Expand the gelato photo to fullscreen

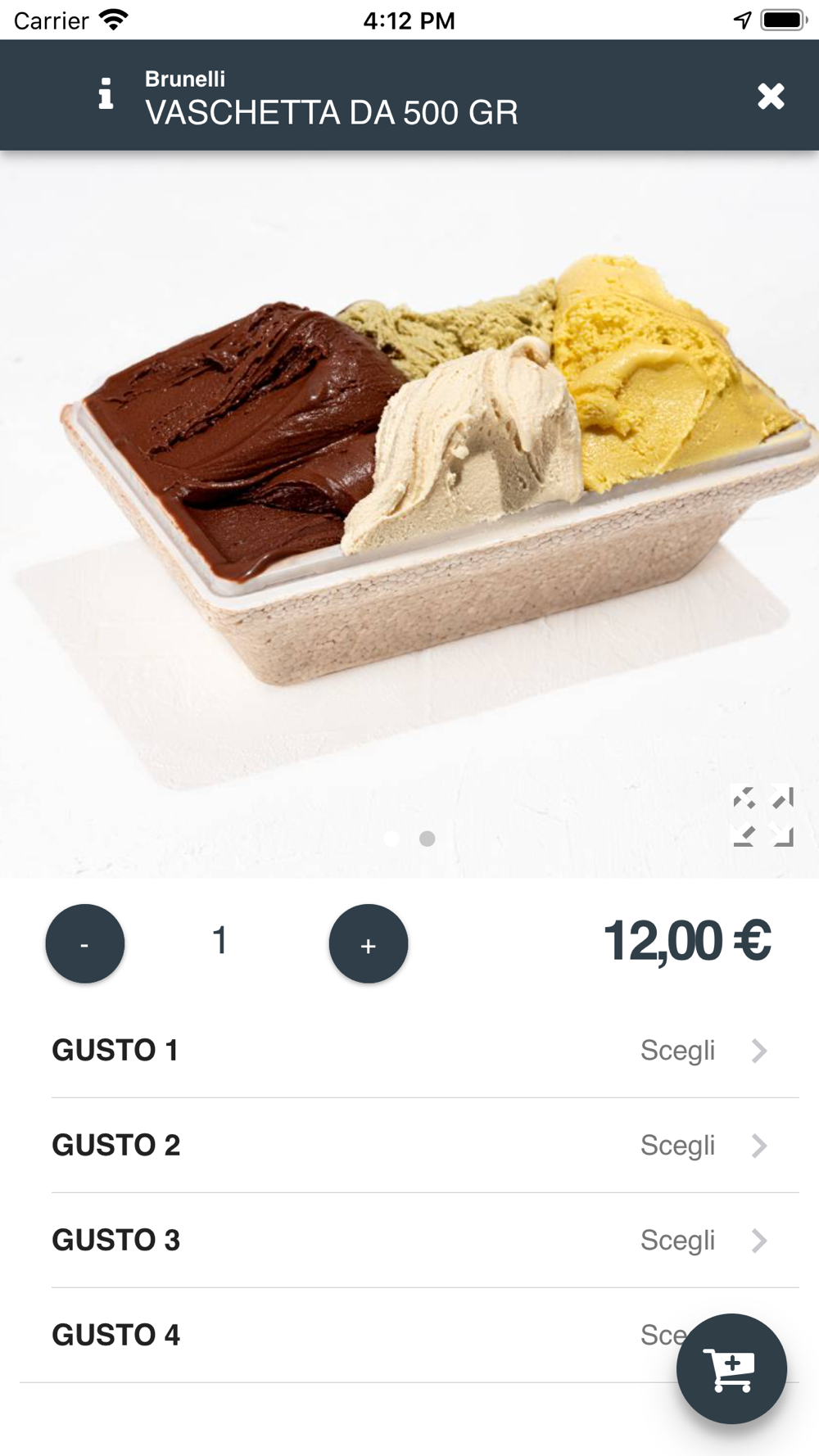pos(763,816)
